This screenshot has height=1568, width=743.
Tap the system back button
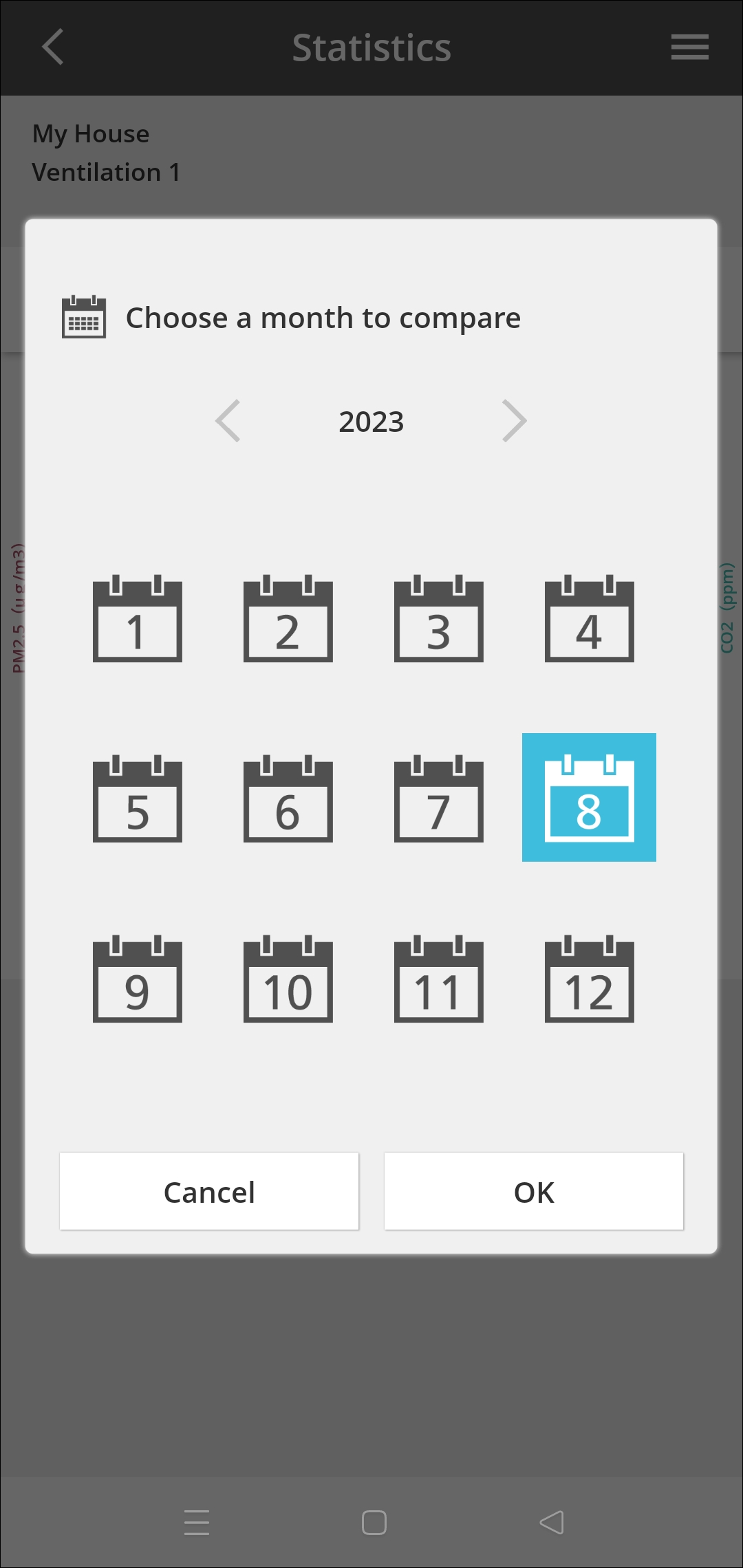552,1523
